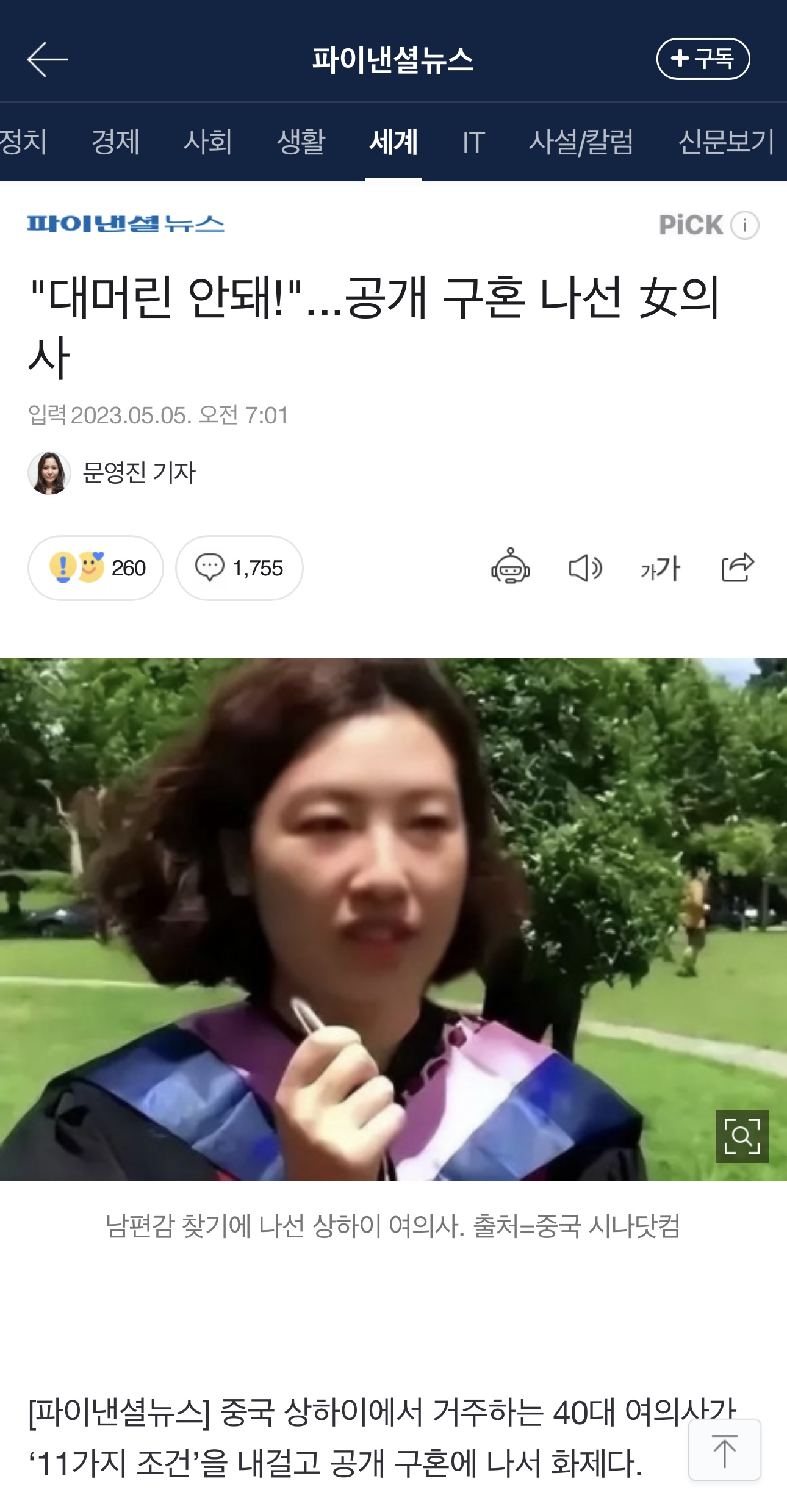The width and height of the screenshot is (787, 1512).
Task: Open the 신문보기 tab
Action: click(x=726, y=142)
